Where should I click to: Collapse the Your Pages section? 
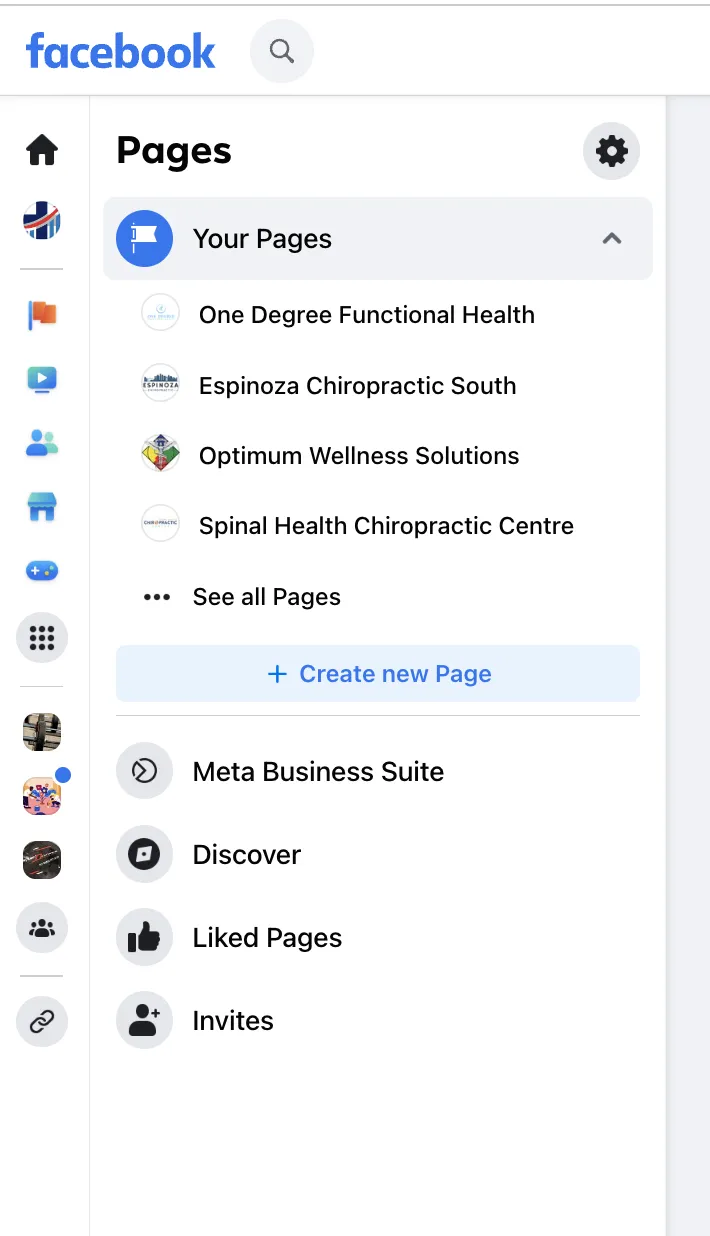point(612,239)
